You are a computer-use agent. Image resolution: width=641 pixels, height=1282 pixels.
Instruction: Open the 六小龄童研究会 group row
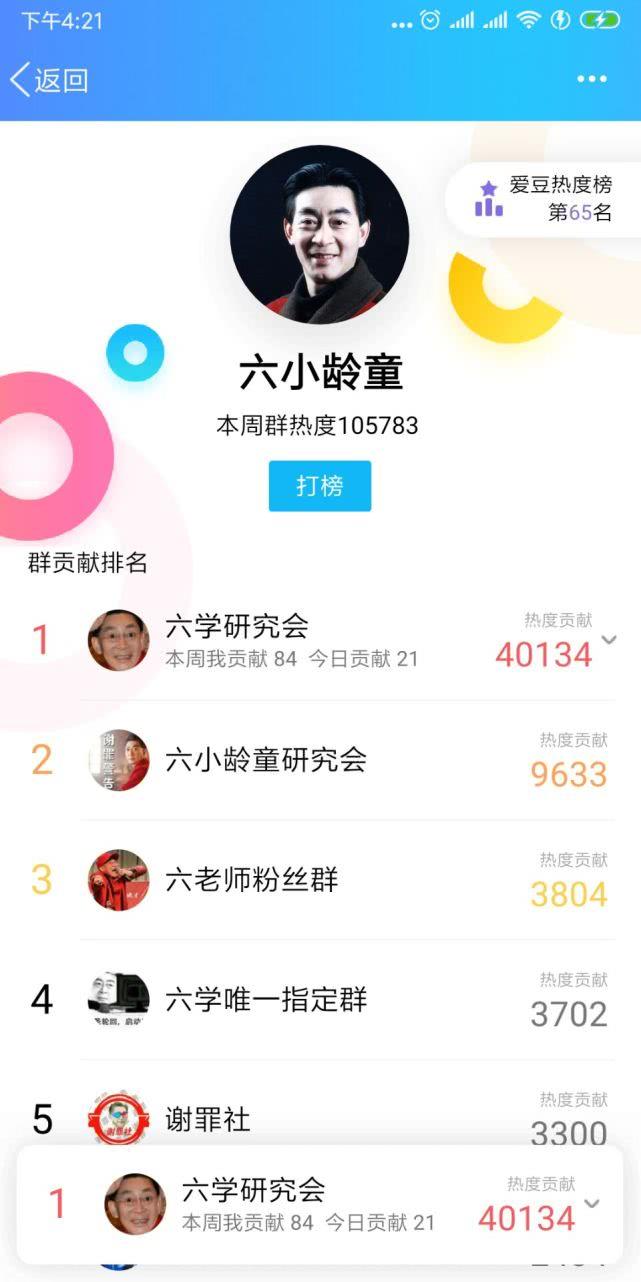[x=266, y=760]
